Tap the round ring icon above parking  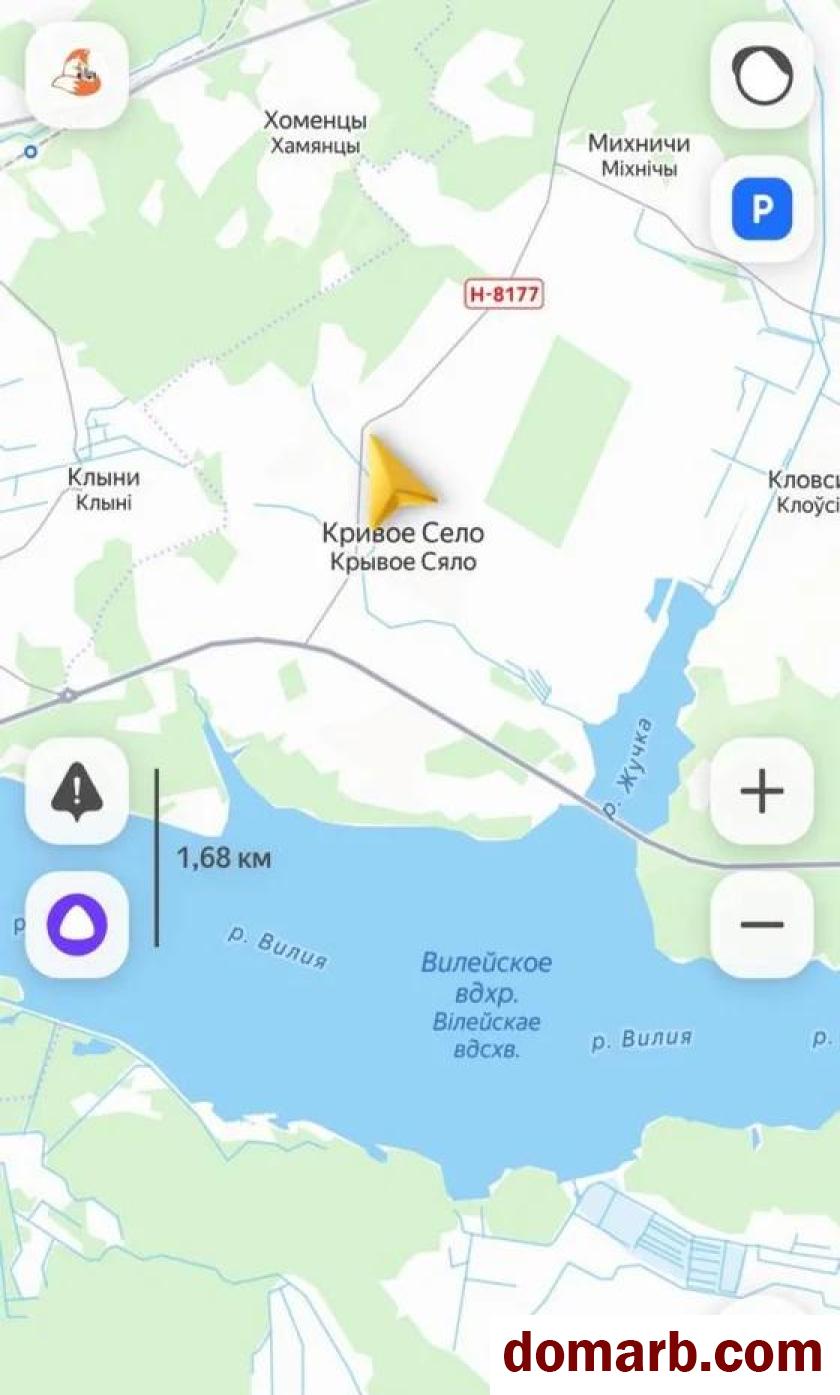pos(762,76)
